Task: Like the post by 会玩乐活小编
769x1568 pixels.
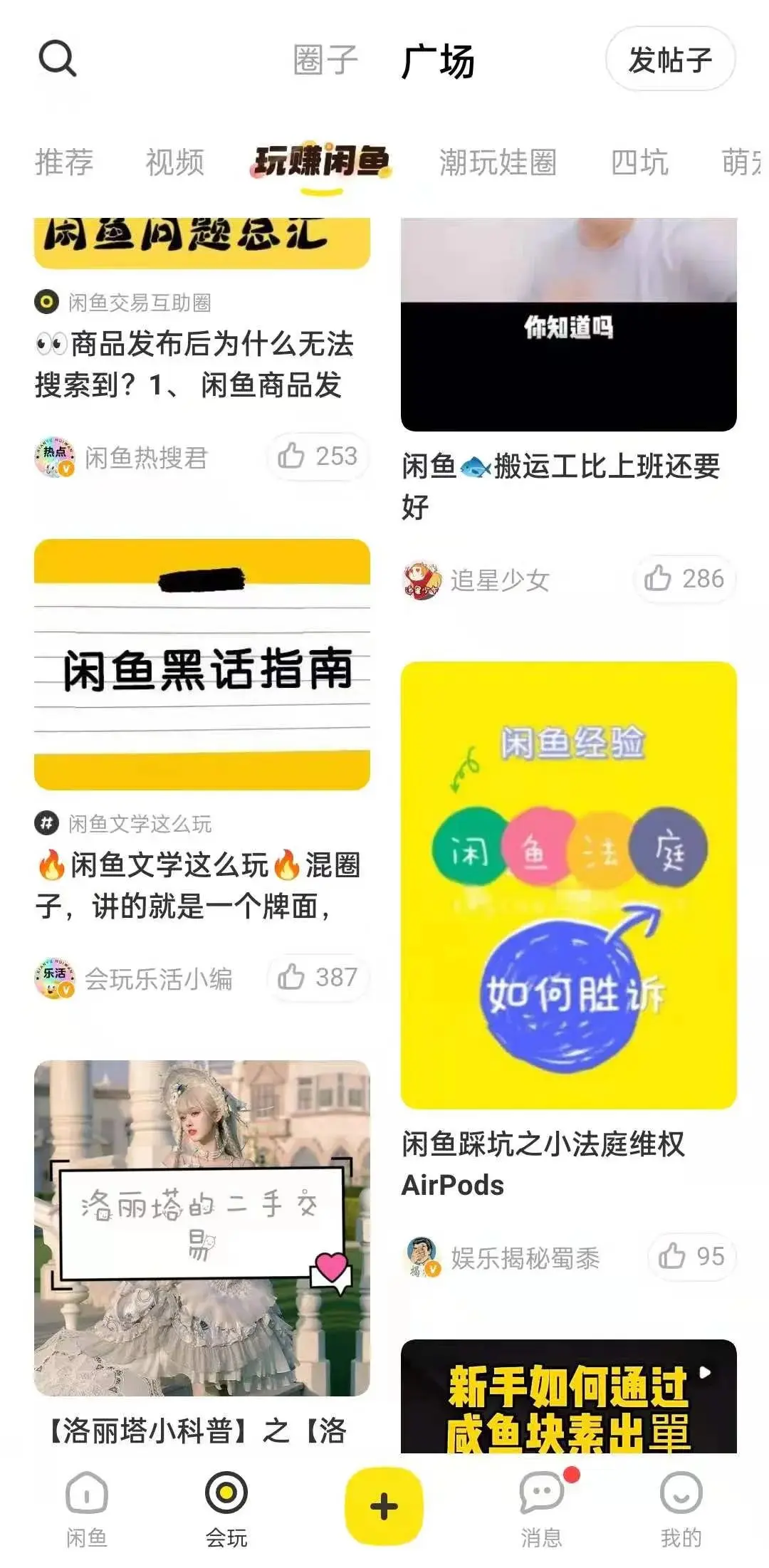Action: pos(317,978)
